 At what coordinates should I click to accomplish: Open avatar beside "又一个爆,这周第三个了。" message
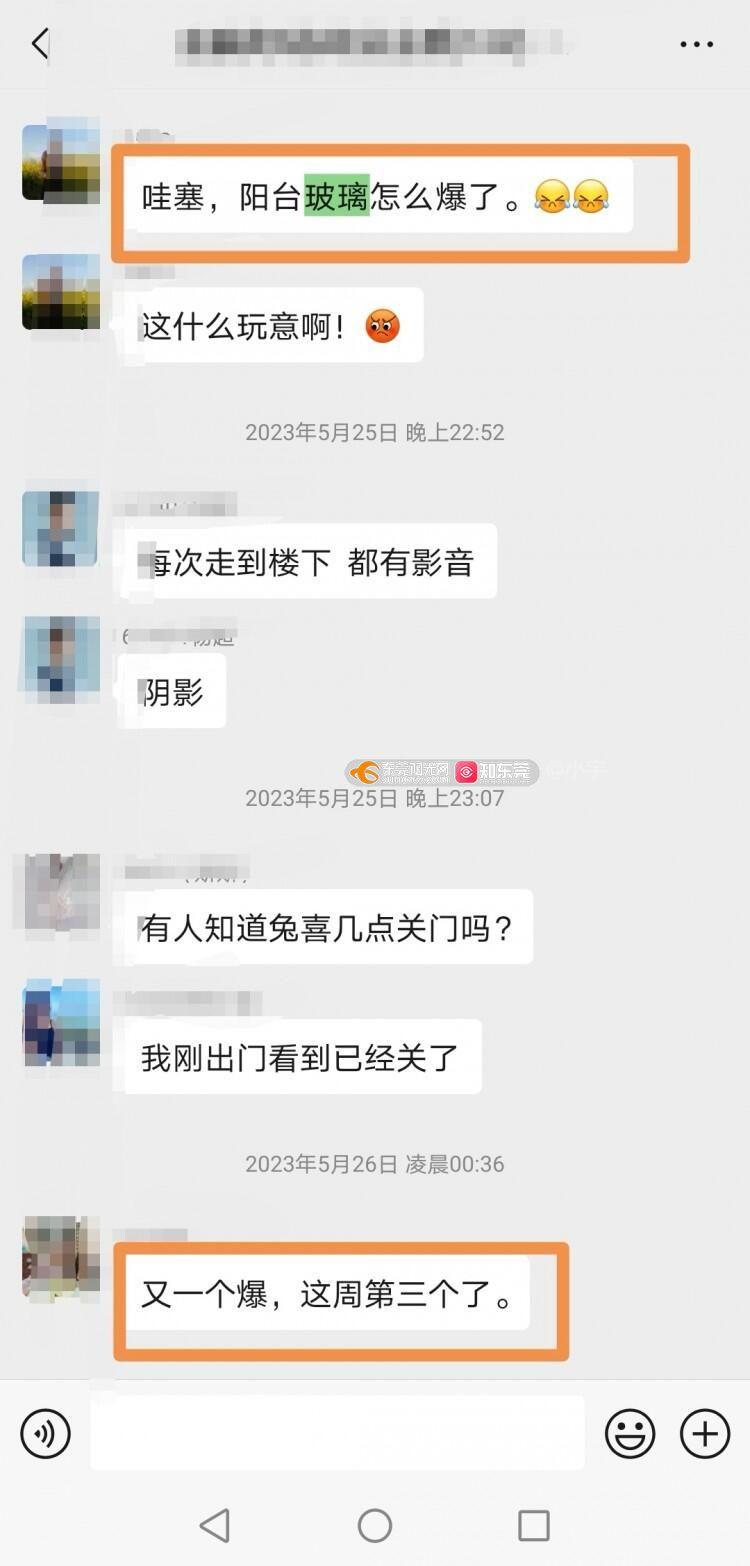click(61, 1257)
